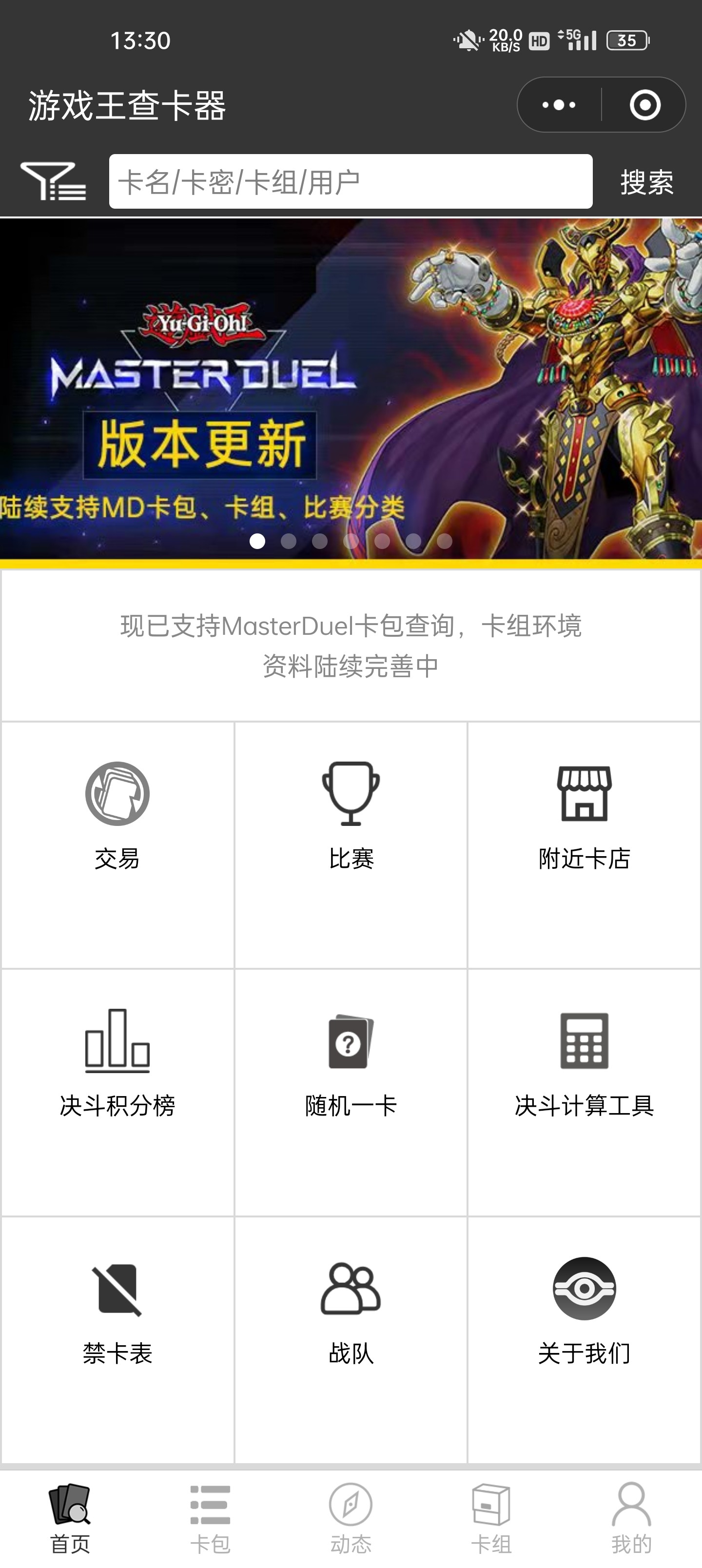
Task: Open the Master Duel 版本更新 banner
Action: pyautogui.click(x=350, y=390)
